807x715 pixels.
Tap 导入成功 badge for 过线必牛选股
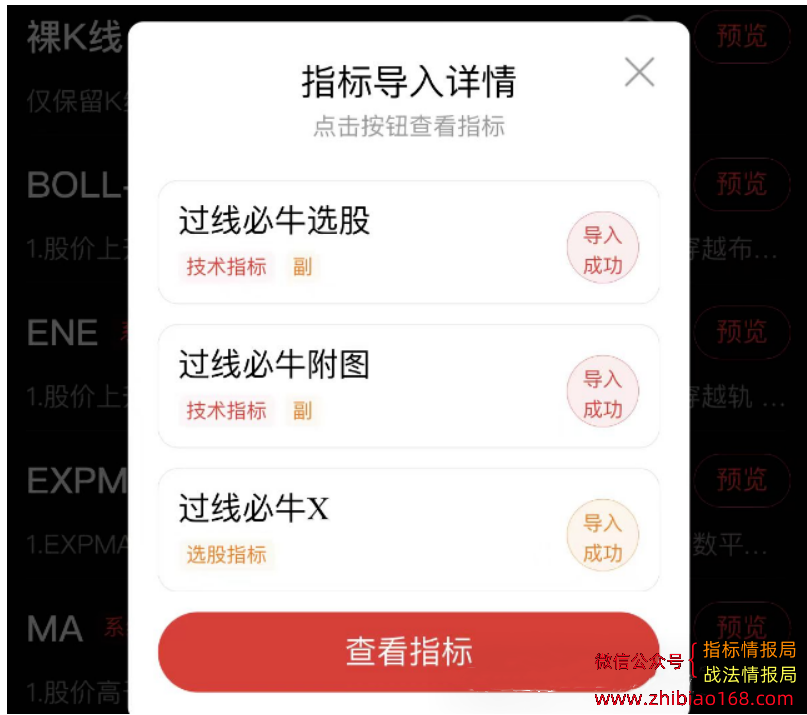point(602,250)
